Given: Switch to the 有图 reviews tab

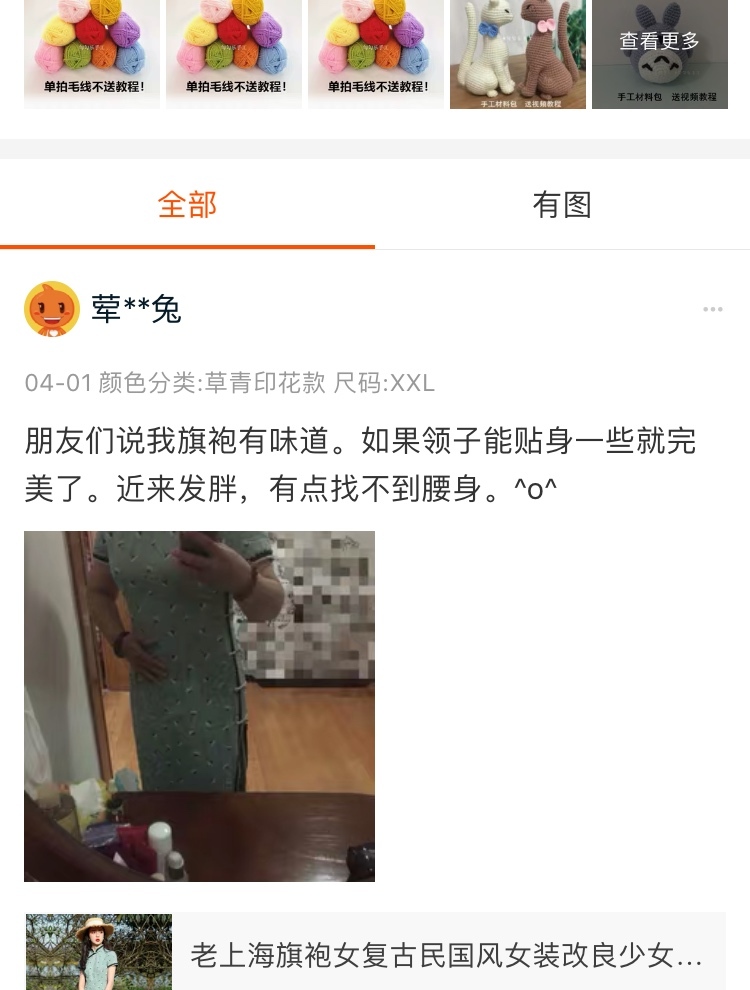Looking at the screenshot, I should point(562,205).
